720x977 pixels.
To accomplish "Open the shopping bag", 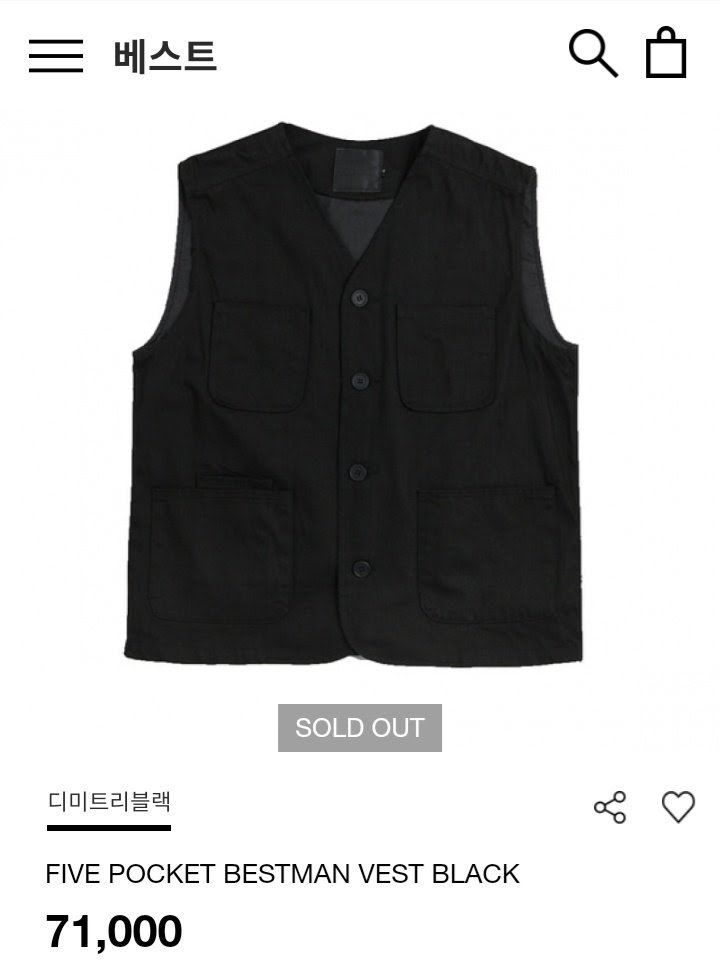I will pos(666,53).
